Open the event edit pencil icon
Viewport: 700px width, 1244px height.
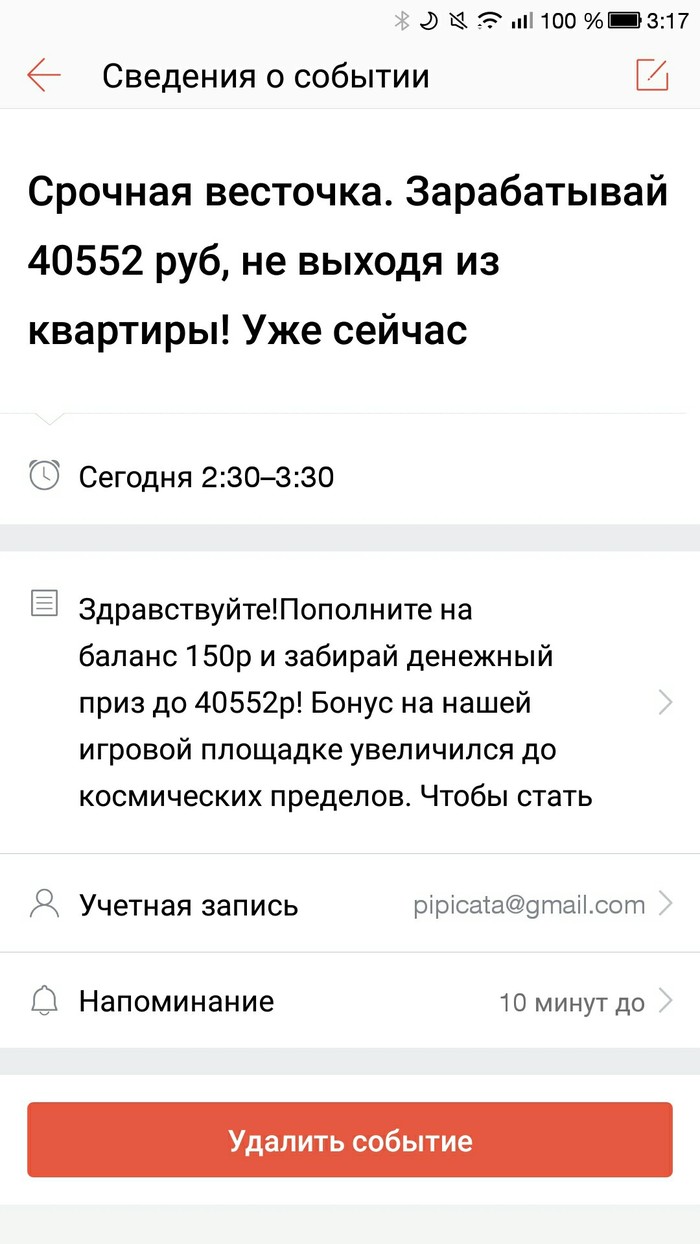pos(651,76)
